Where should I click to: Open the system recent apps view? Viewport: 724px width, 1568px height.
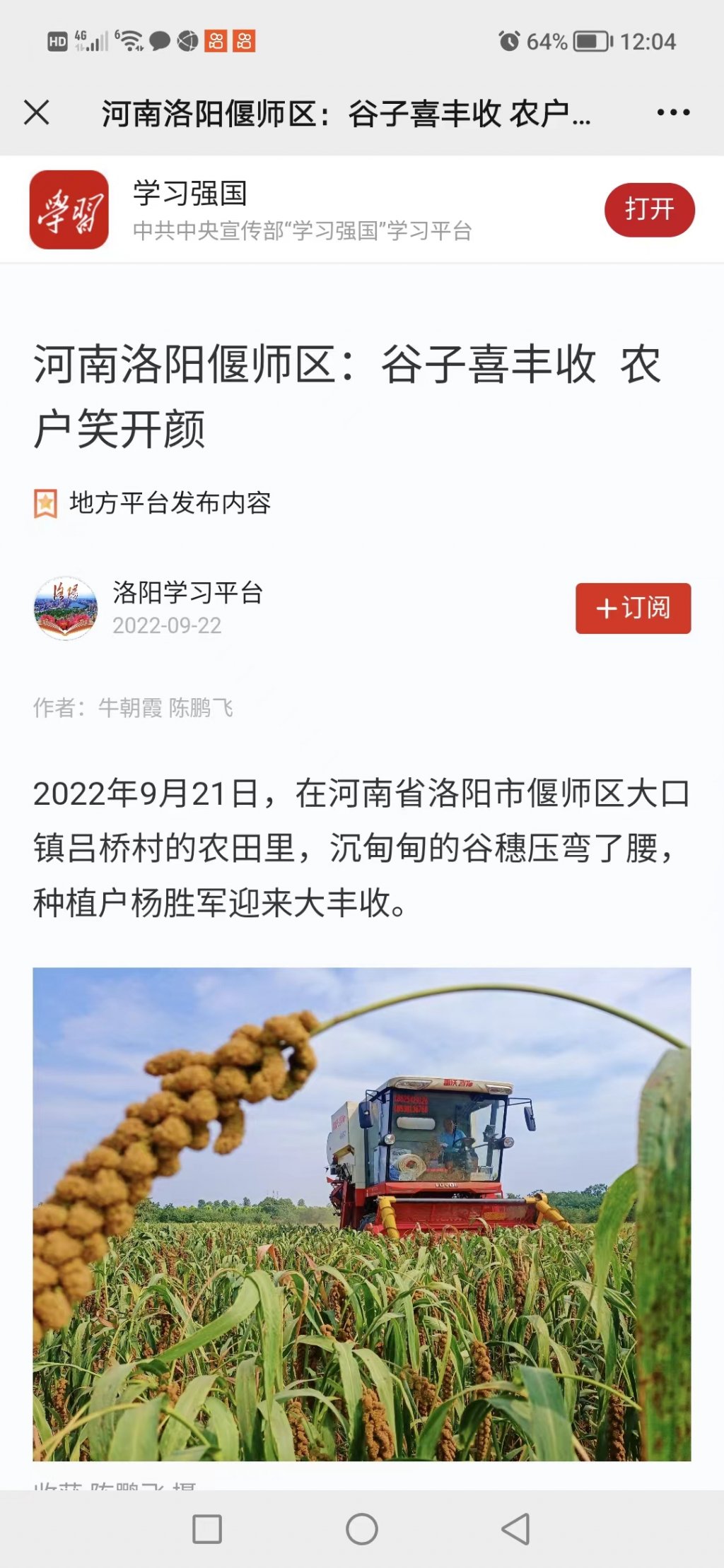(207, 1528)
